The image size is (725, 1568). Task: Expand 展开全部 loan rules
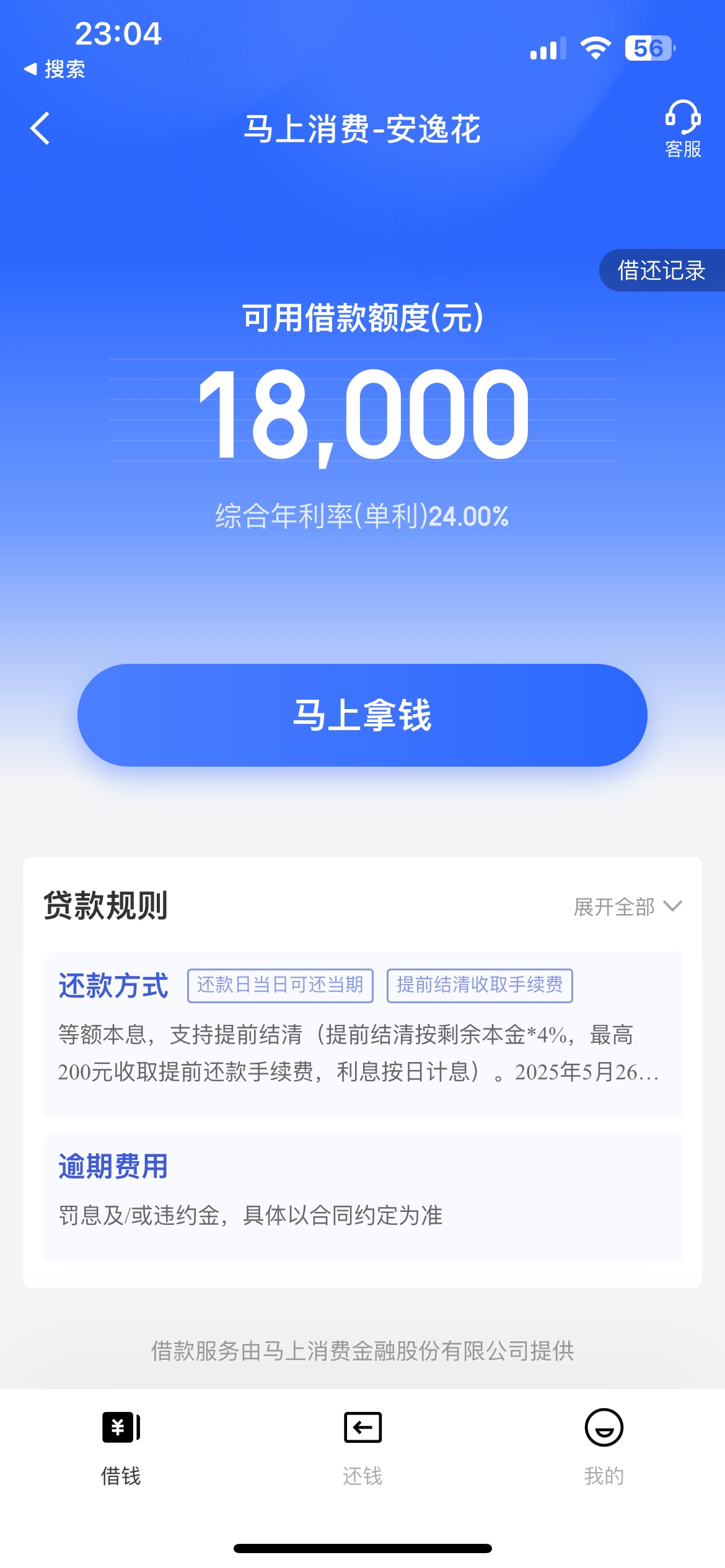(626, 907)
